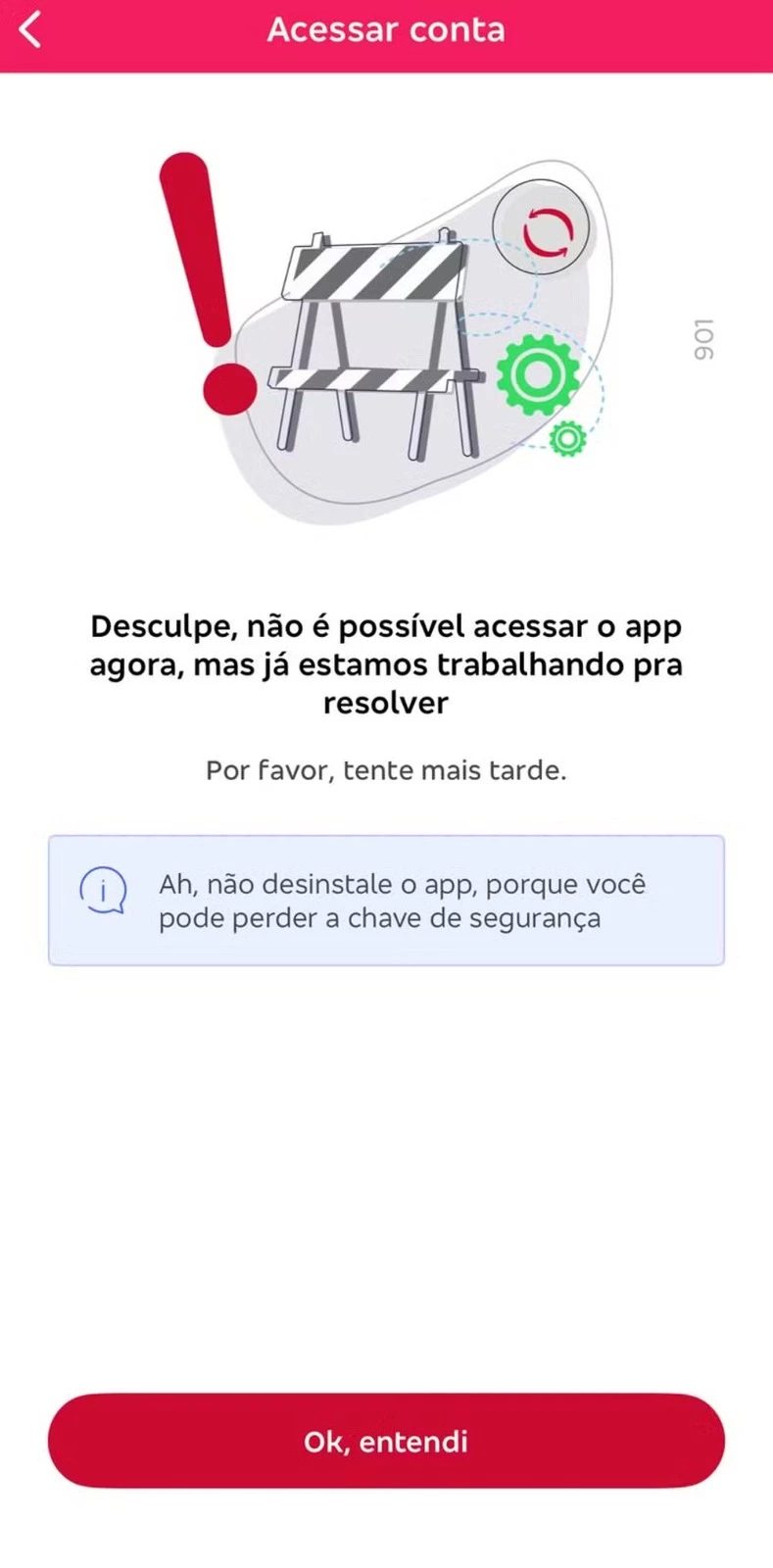This screenshot has height=1568, width=773.
Task: Go back from Acessar conta screen
Action: pyautogui.click(x=31, y=30)
